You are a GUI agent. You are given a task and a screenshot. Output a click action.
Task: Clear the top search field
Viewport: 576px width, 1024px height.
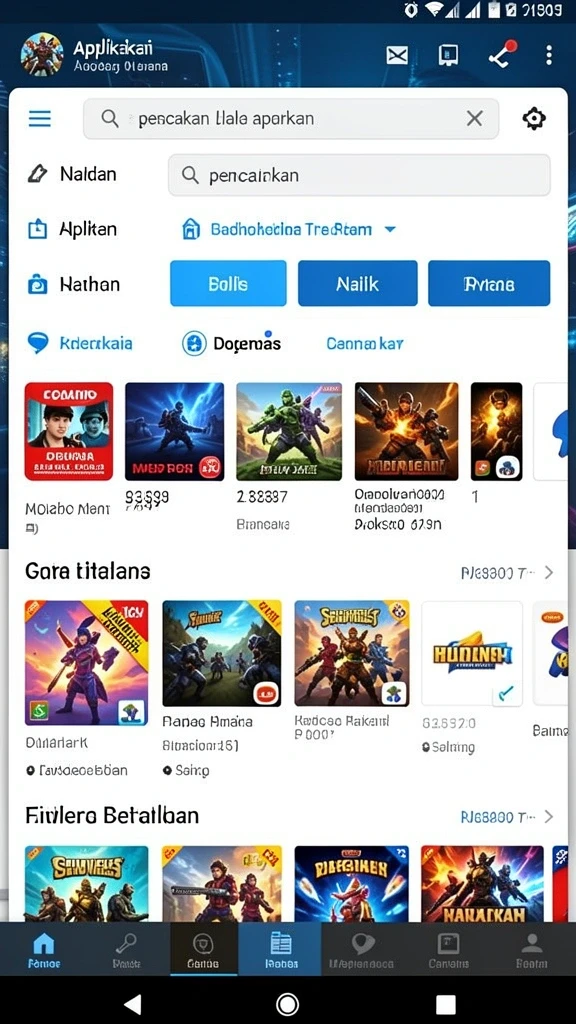475,118
